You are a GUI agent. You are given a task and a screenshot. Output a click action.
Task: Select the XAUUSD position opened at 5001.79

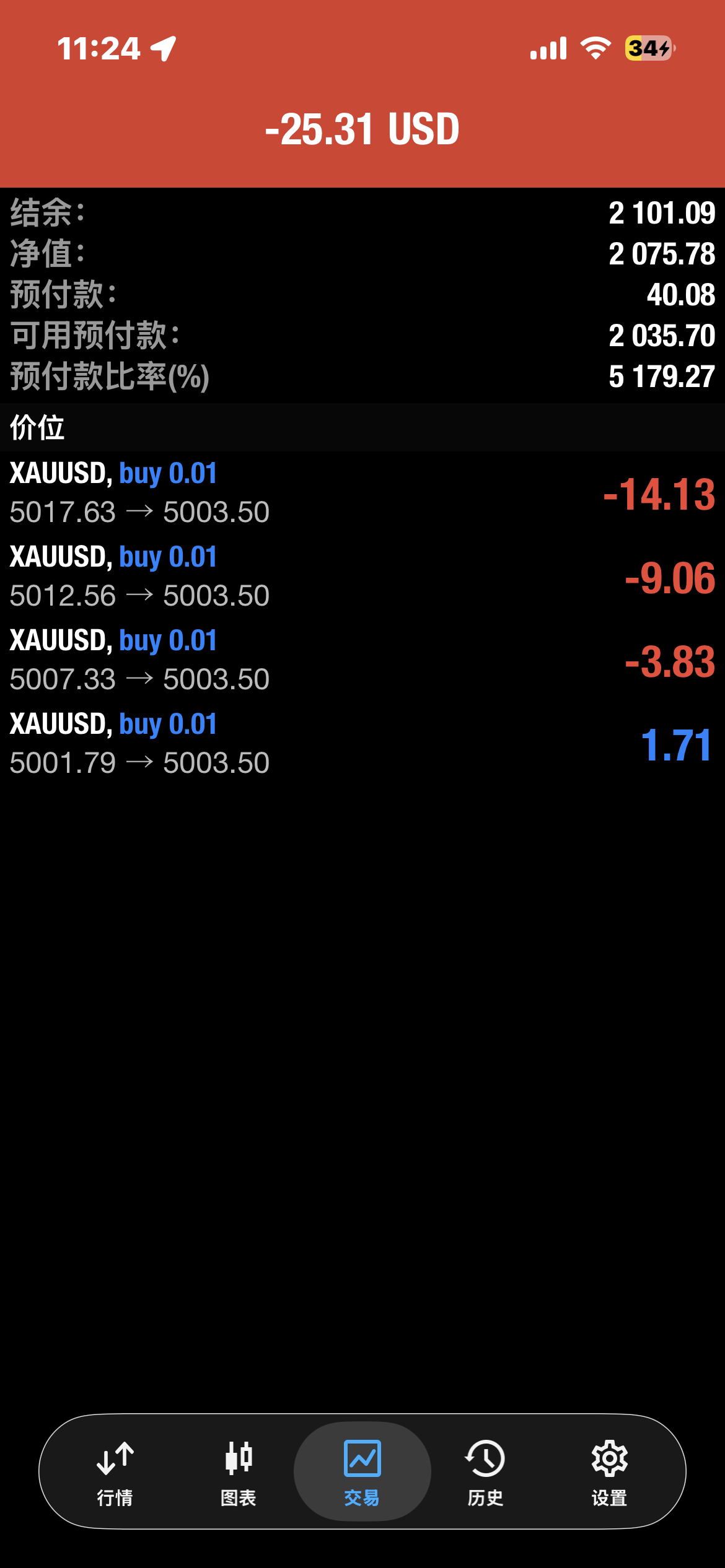[362, 744]
